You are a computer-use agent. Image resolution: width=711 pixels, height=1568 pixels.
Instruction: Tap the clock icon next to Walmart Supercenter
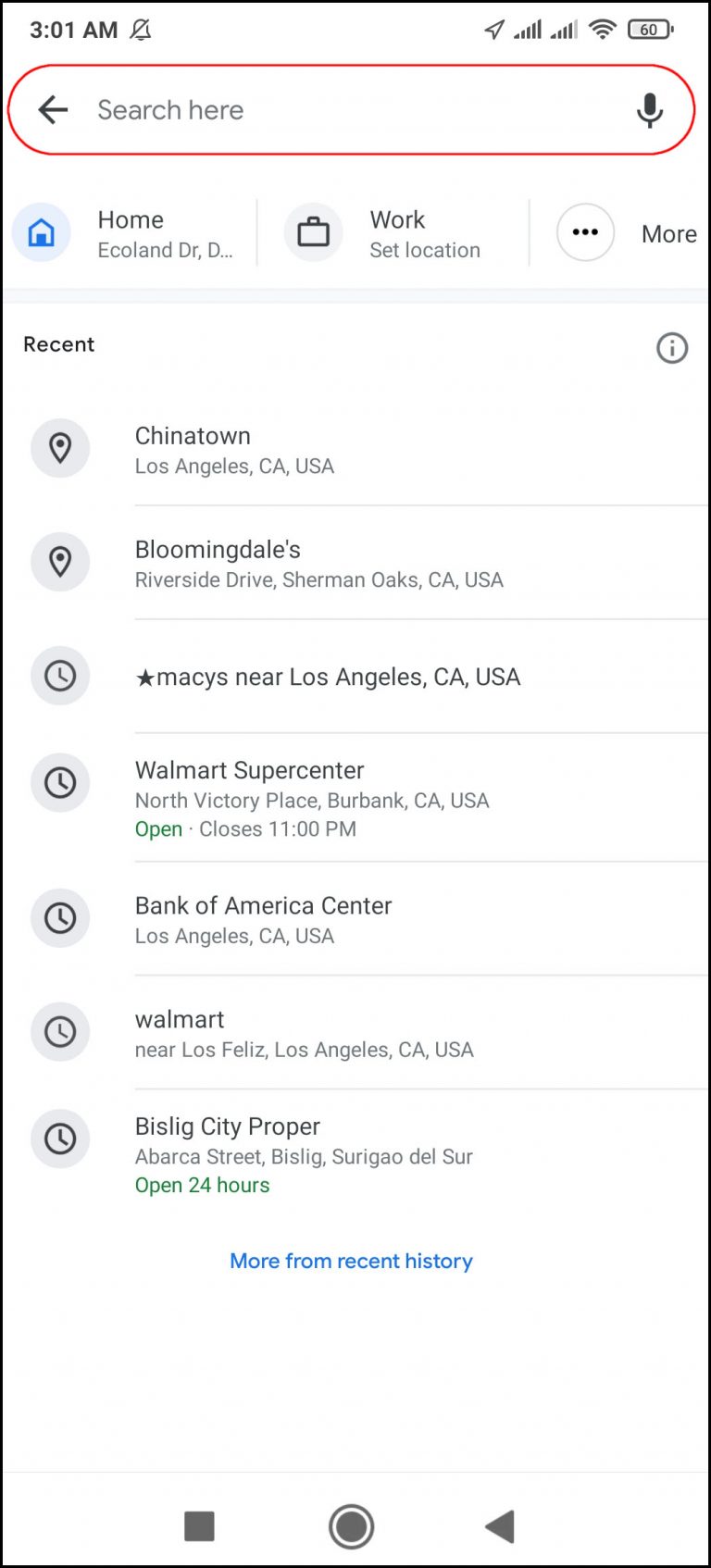click(x=59, y=782)
